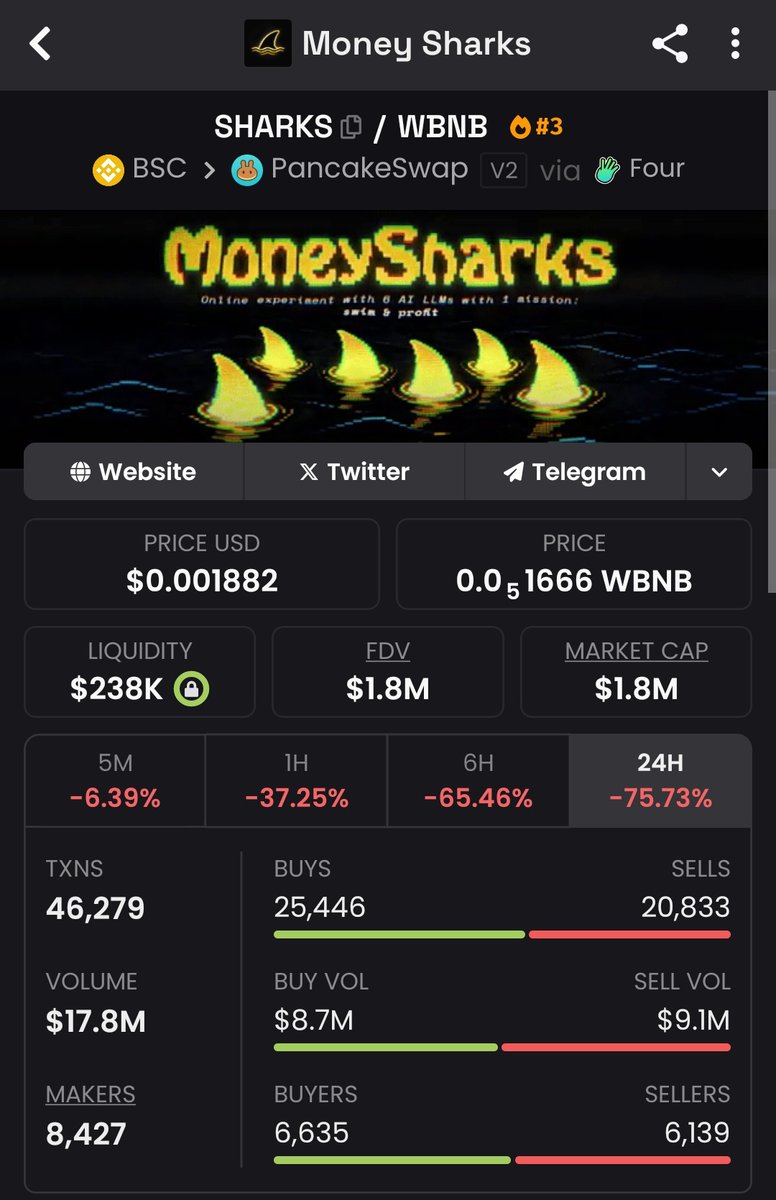Image resolution: width=776 pixels, height=1200 pixels.
Task: Select the 1H timeframe
Action: (296, 780)
